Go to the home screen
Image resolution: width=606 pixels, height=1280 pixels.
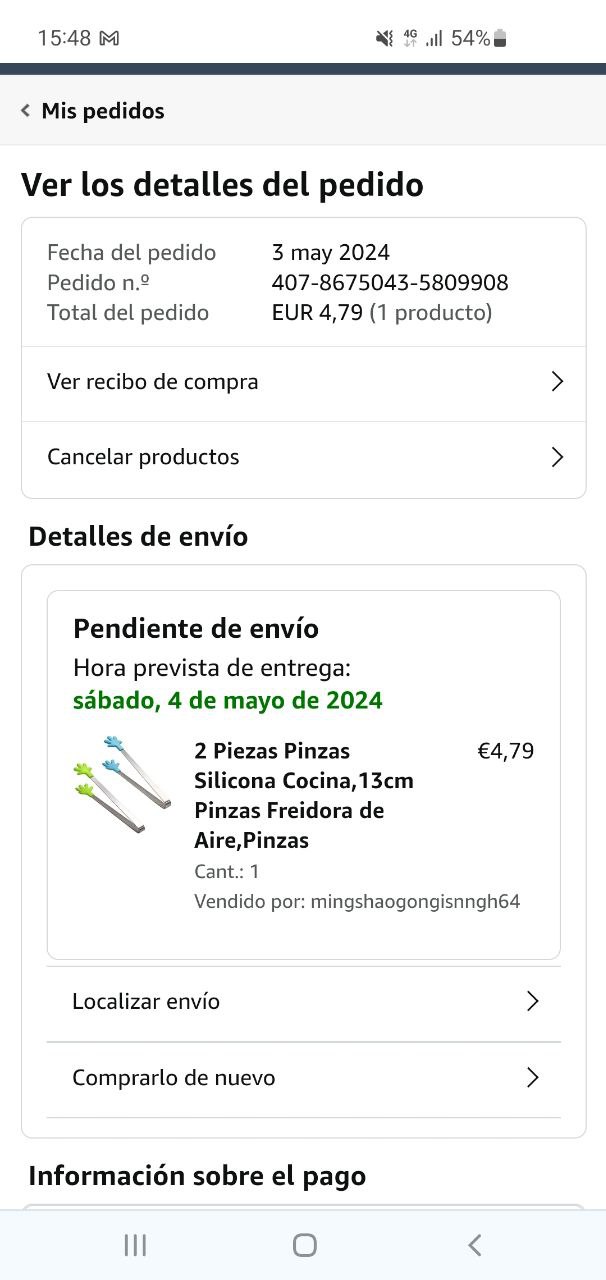coord(304,1245)
